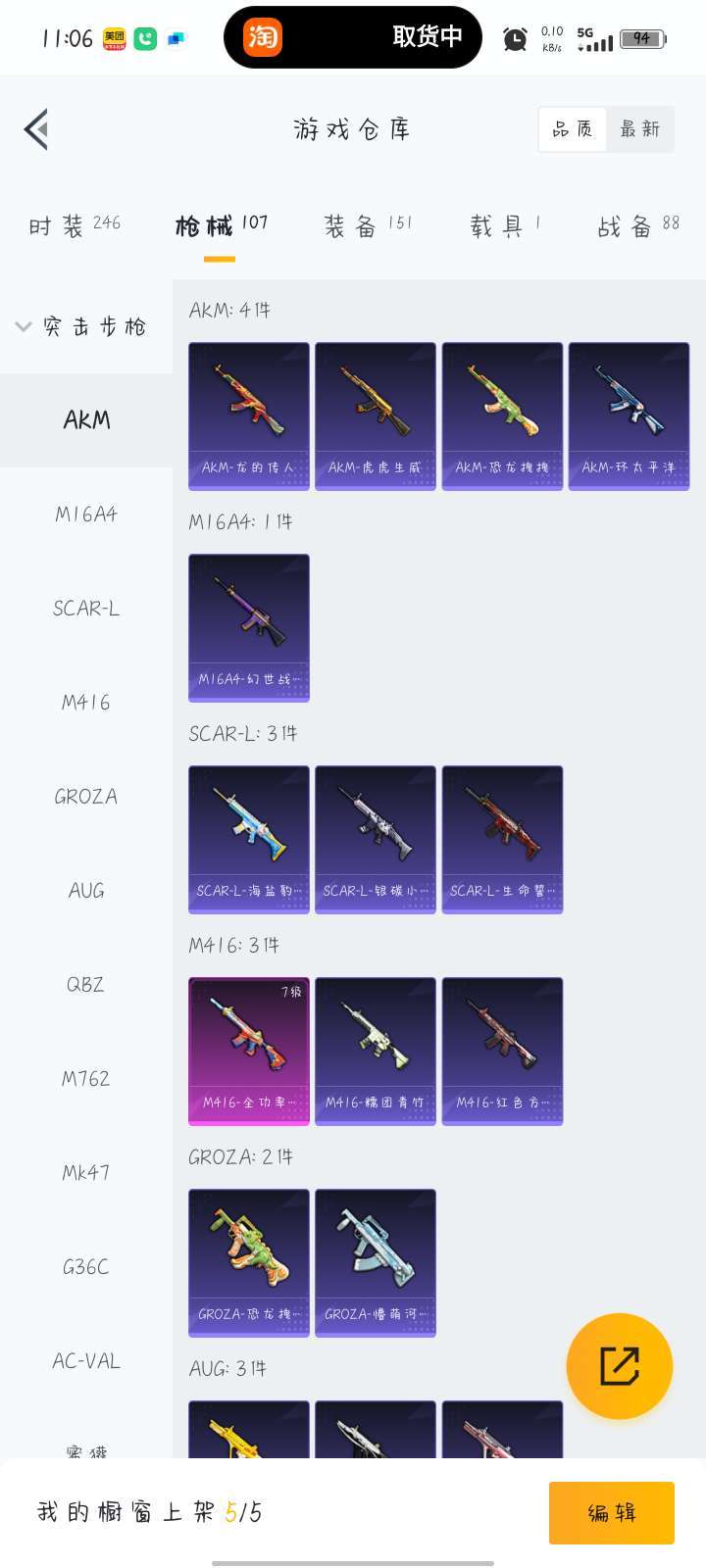Open the AKM-环太平洋 skin card
The height and width of the screenshot is (1568, 706).
[x=630, y=416]
